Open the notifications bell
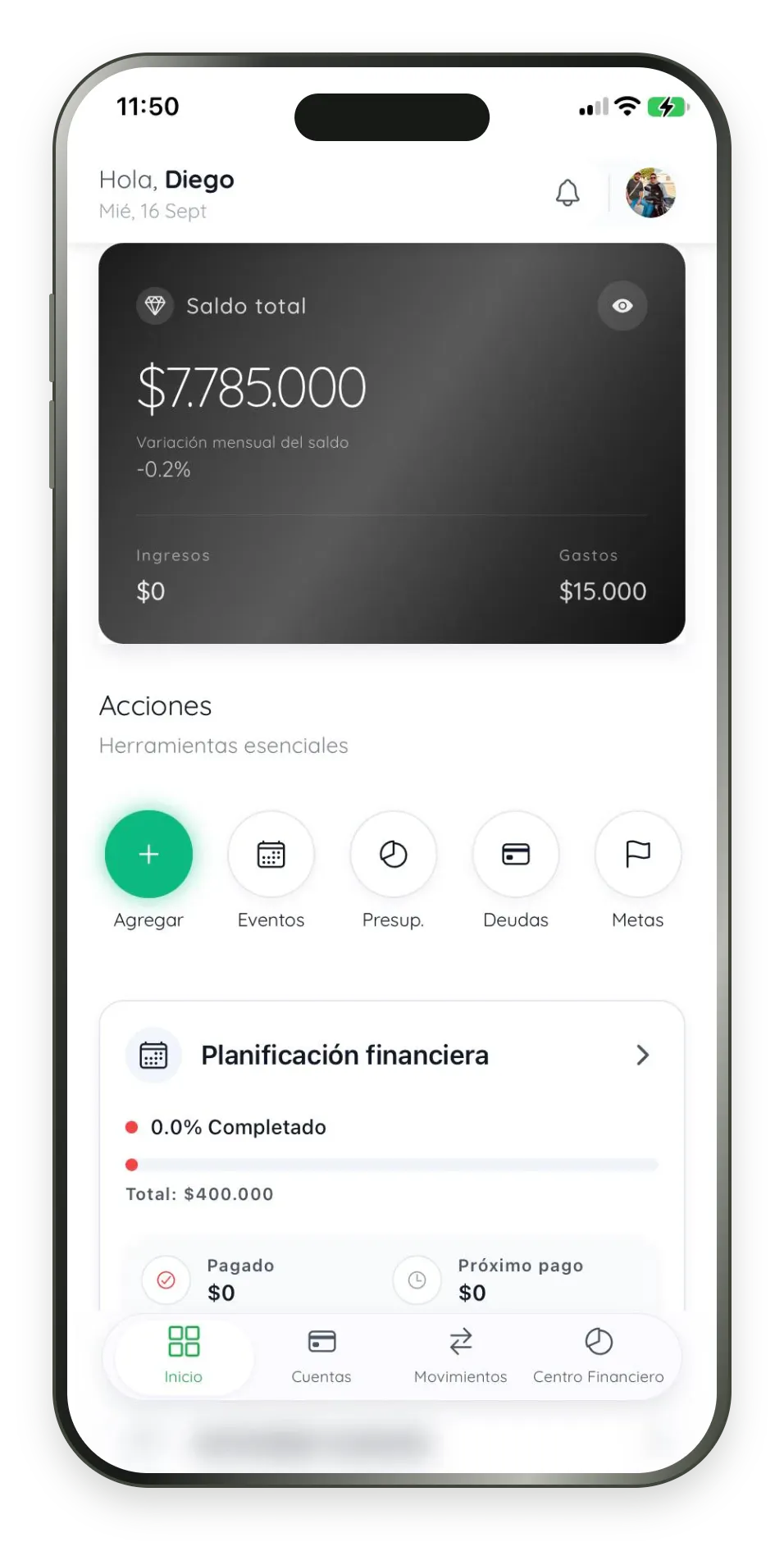The width and height of the screenshot is (784, 1542). point(567,194)
